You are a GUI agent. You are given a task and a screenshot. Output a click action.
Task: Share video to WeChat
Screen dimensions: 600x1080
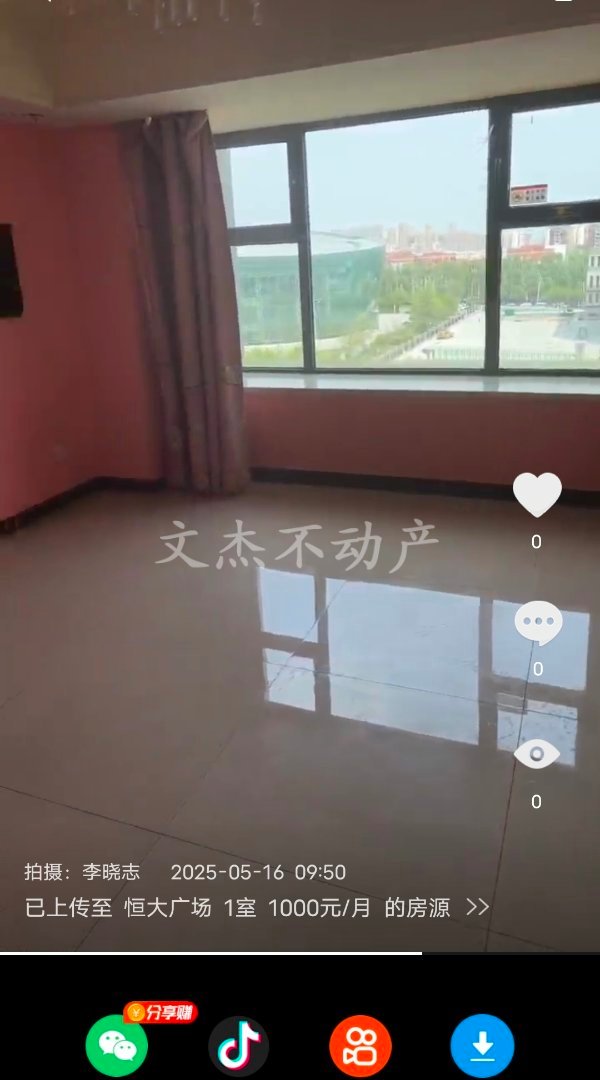pos(117,1046)
